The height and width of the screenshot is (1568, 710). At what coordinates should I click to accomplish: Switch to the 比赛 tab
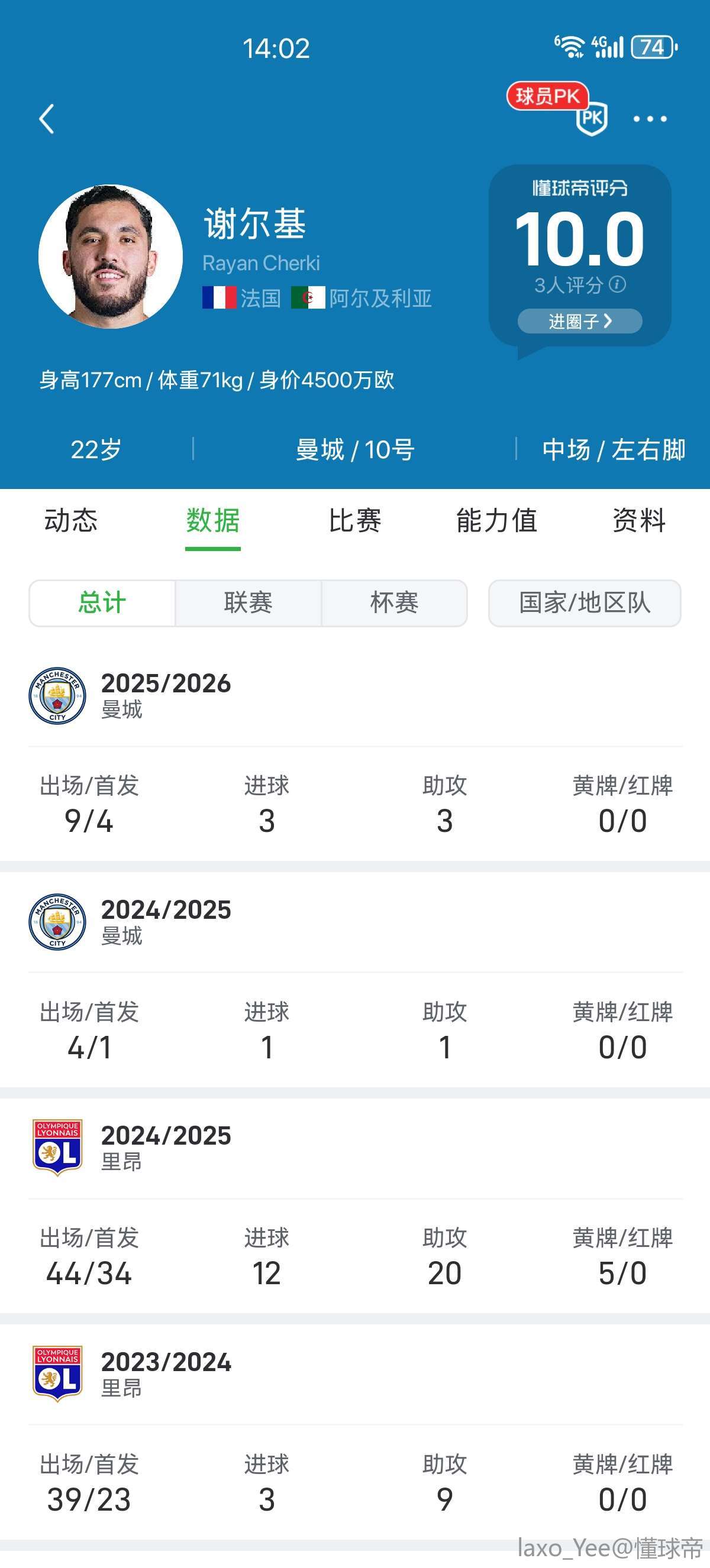355,521
